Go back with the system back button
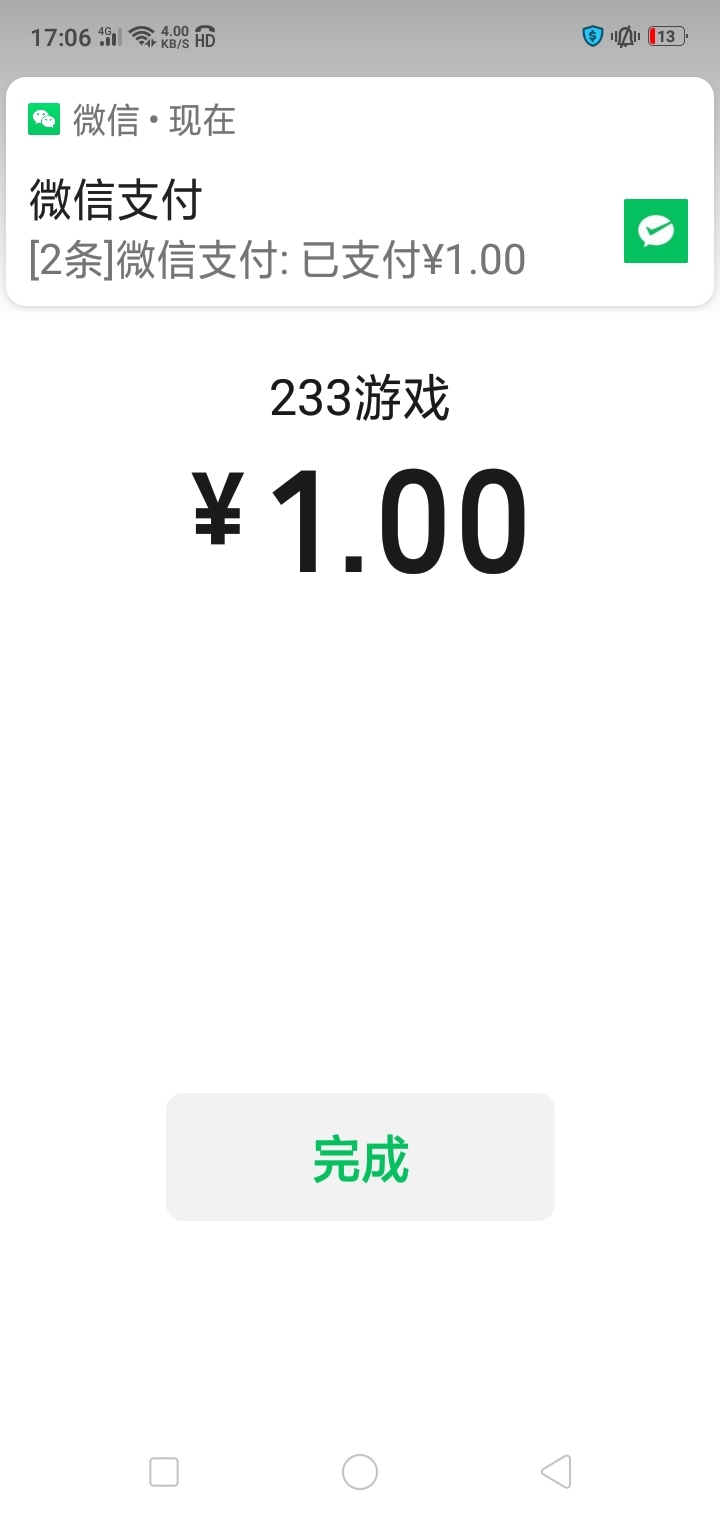The image size is (720, 1520). pos(556,1472)
